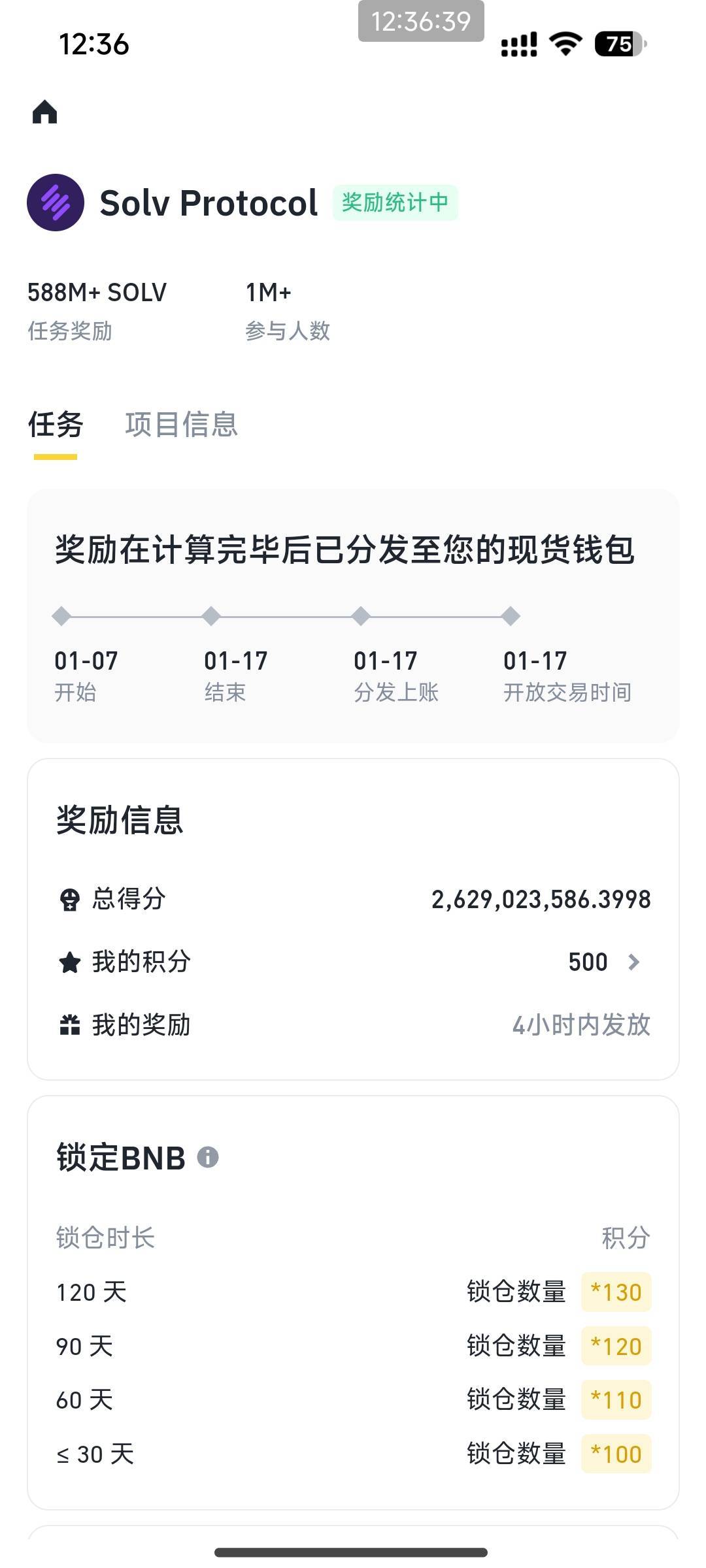Select the *100 points multiplier for ≤30 天
This screenshot has height=1568, width=706.
(615, 1452)
